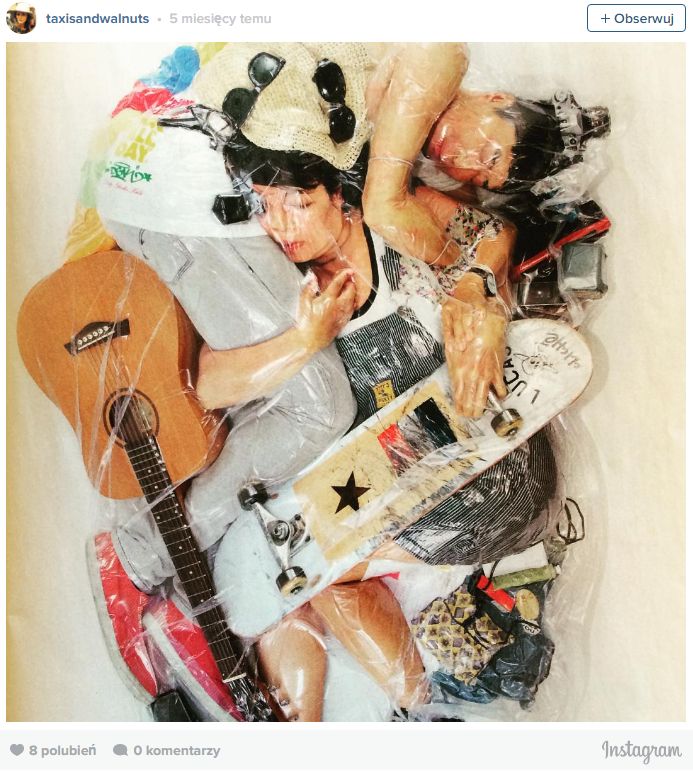
Task: Open the taxisandwalnuts username link
Action: click(x=97, y=19)
